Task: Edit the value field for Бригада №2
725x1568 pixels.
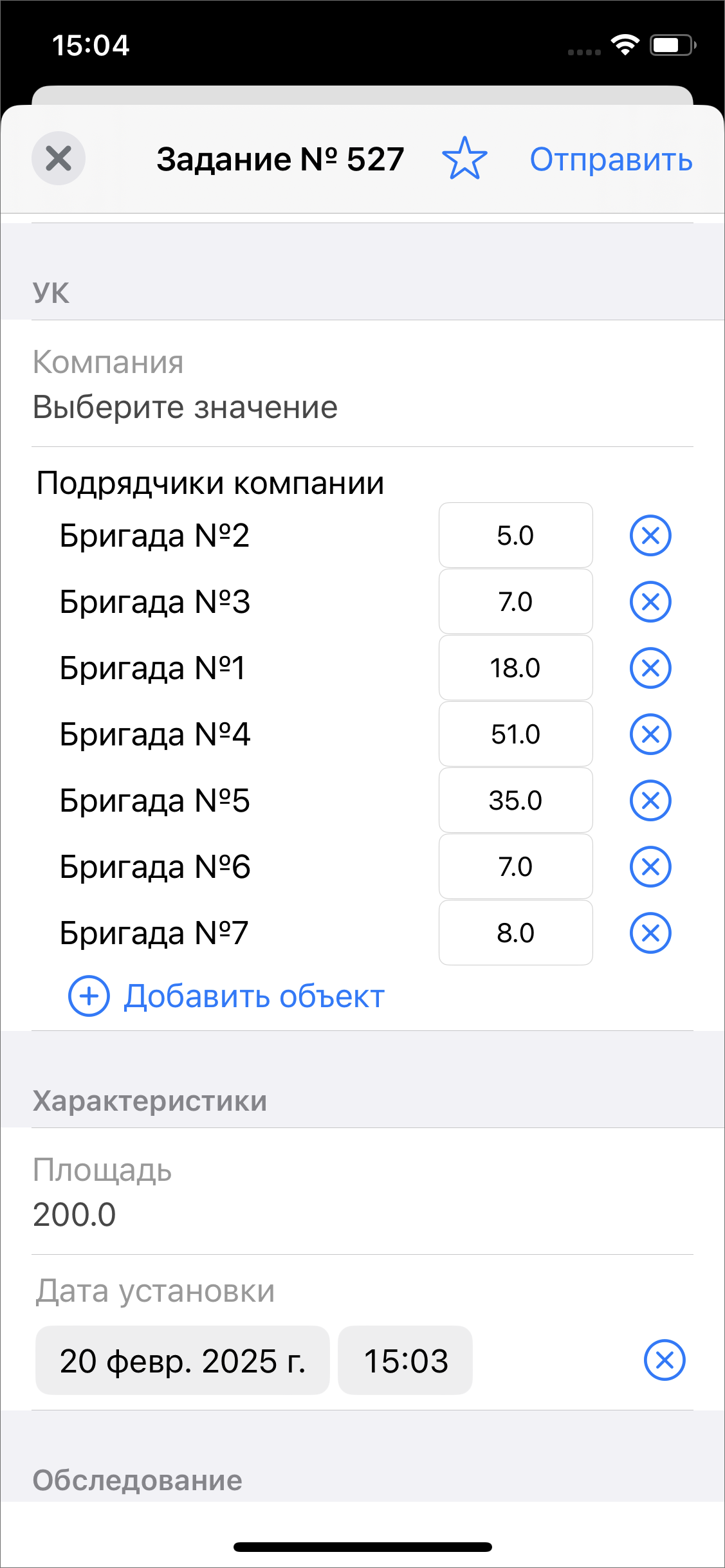Action: tap(515, 535)
